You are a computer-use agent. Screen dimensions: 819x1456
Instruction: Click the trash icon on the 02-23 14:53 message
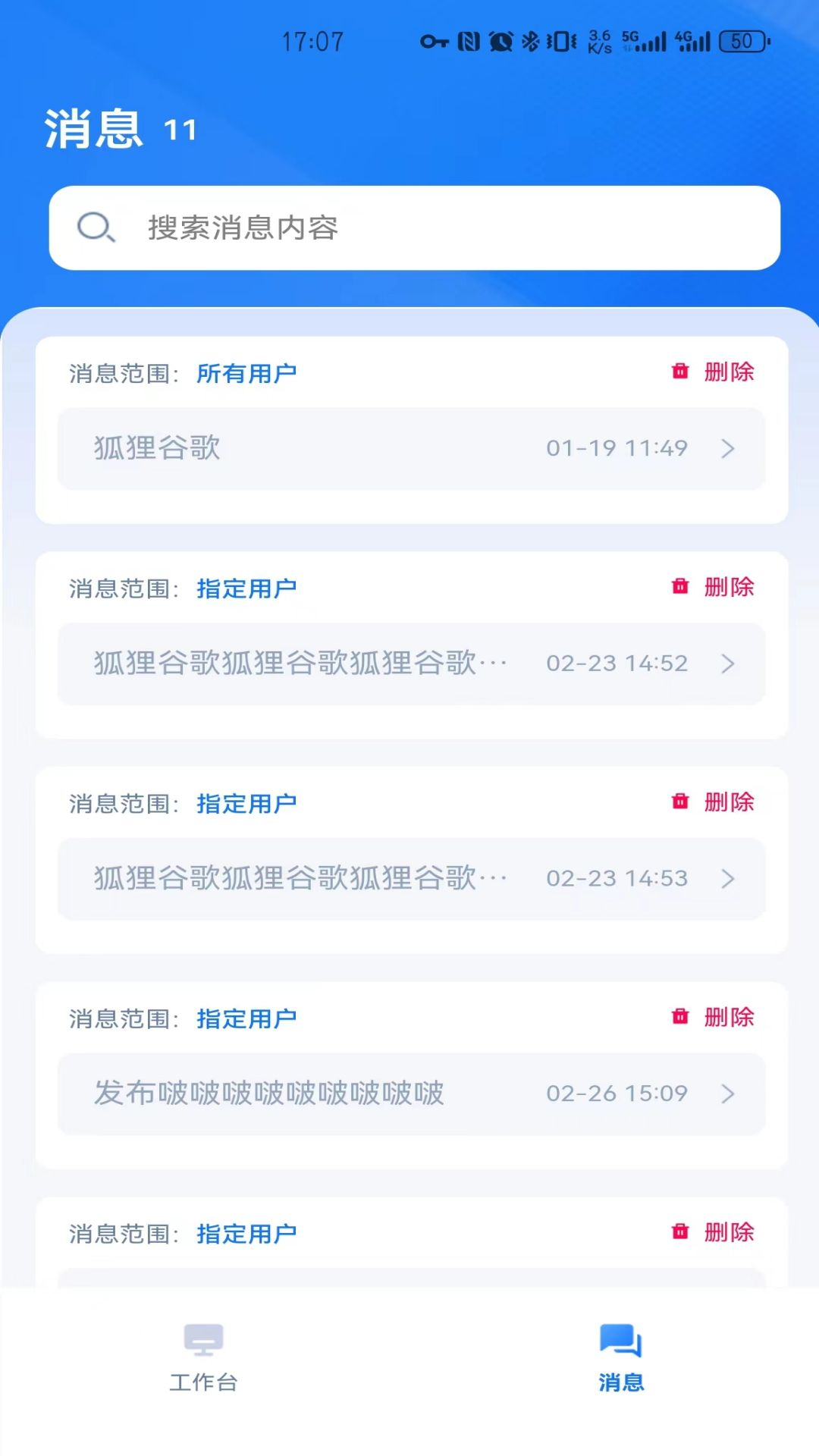[679, 802]
